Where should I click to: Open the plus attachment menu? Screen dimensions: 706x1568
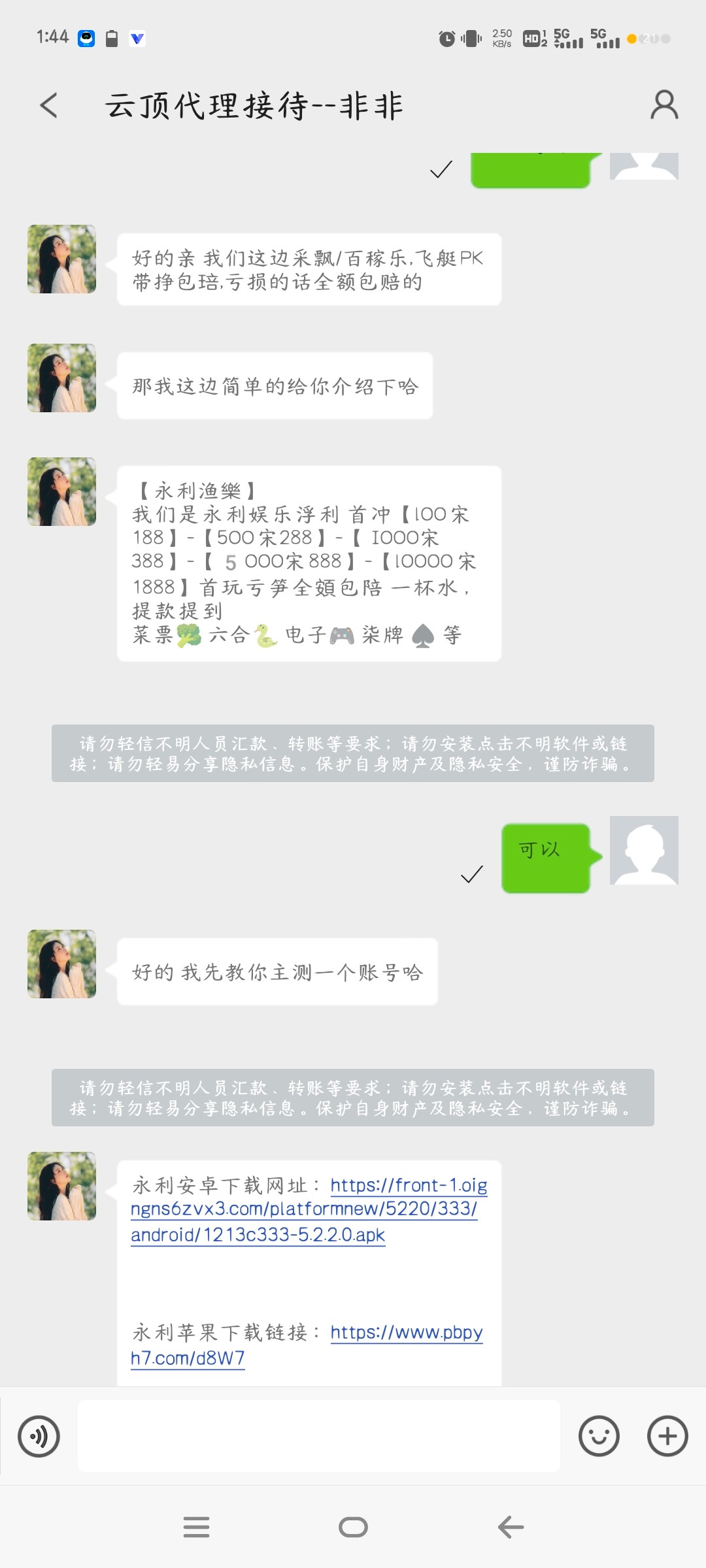point(667,1436)
